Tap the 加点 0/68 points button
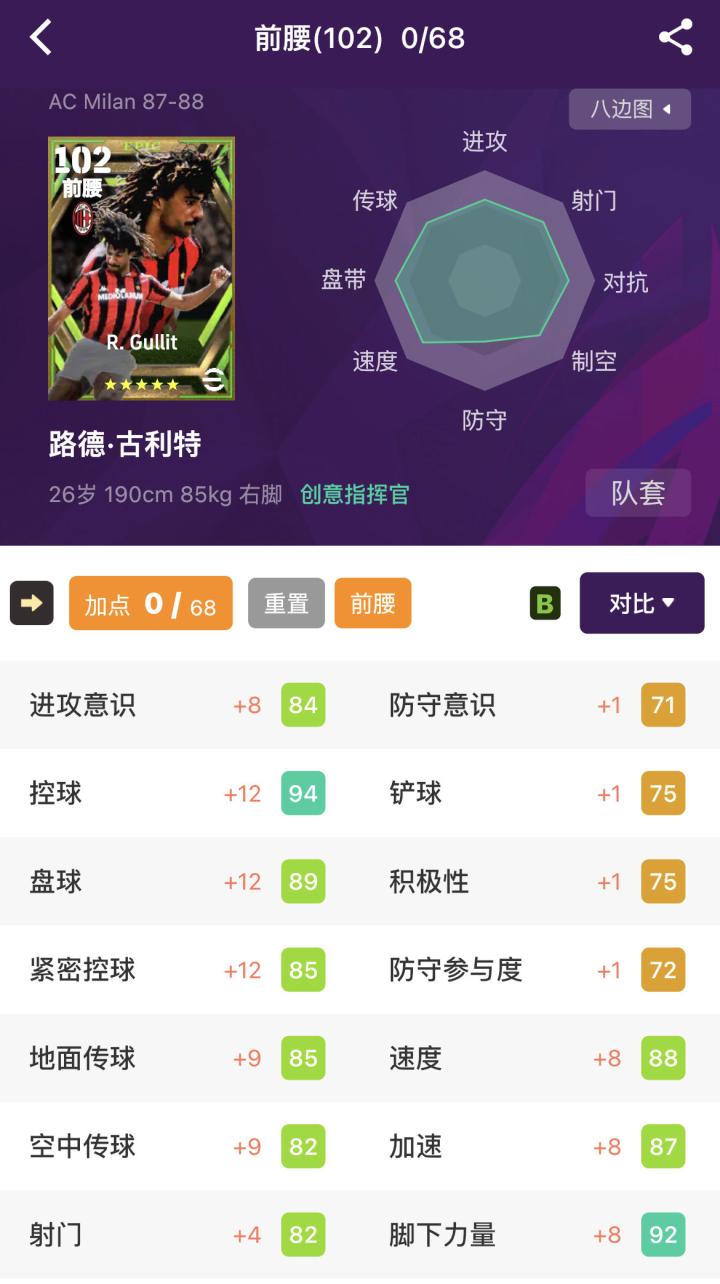The image size is (720, 1284). pos(151,603)
